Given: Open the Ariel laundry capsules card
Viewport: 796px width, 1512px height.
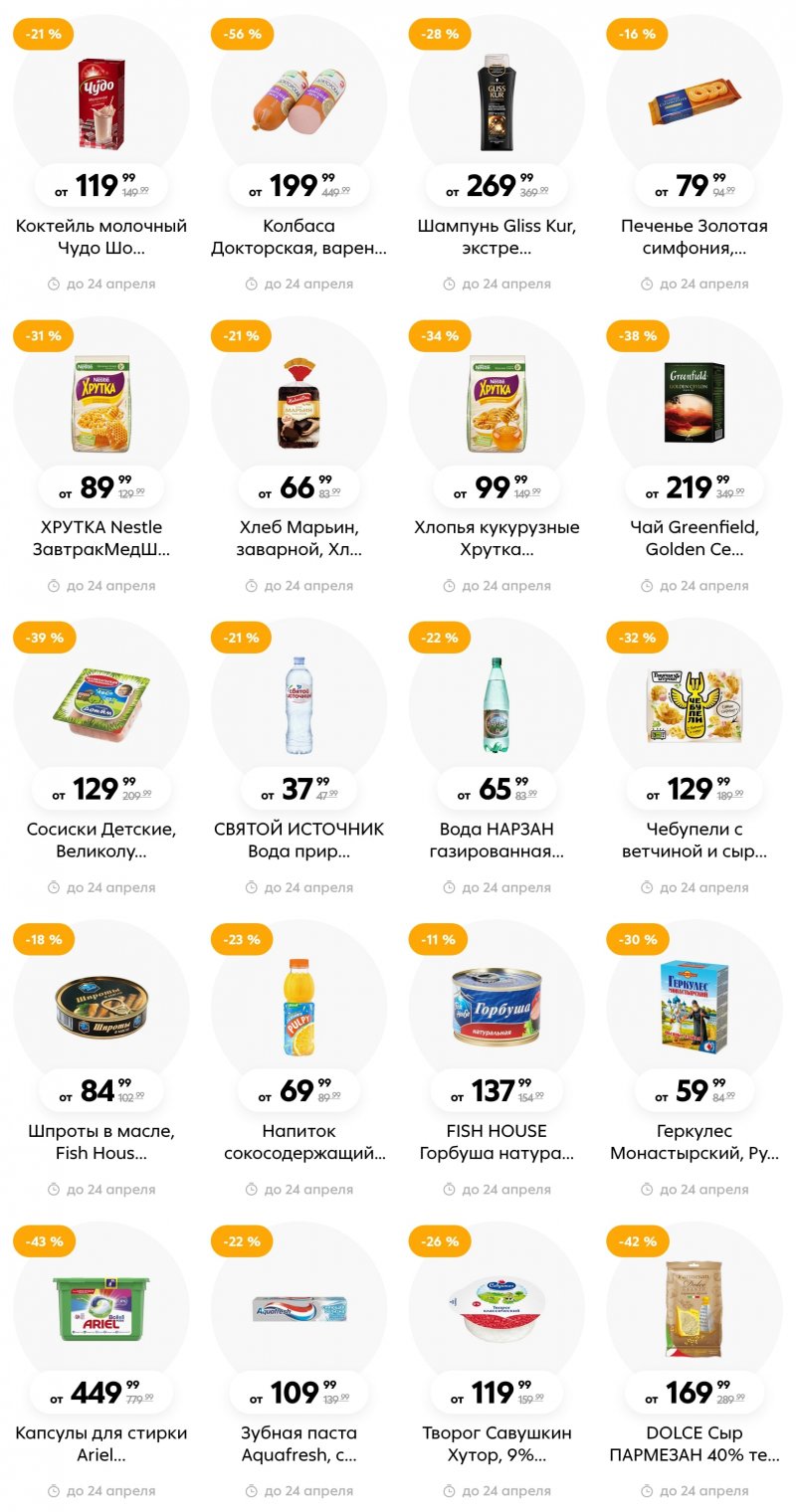Looking at the screenshot, I should coord(100,1307).
